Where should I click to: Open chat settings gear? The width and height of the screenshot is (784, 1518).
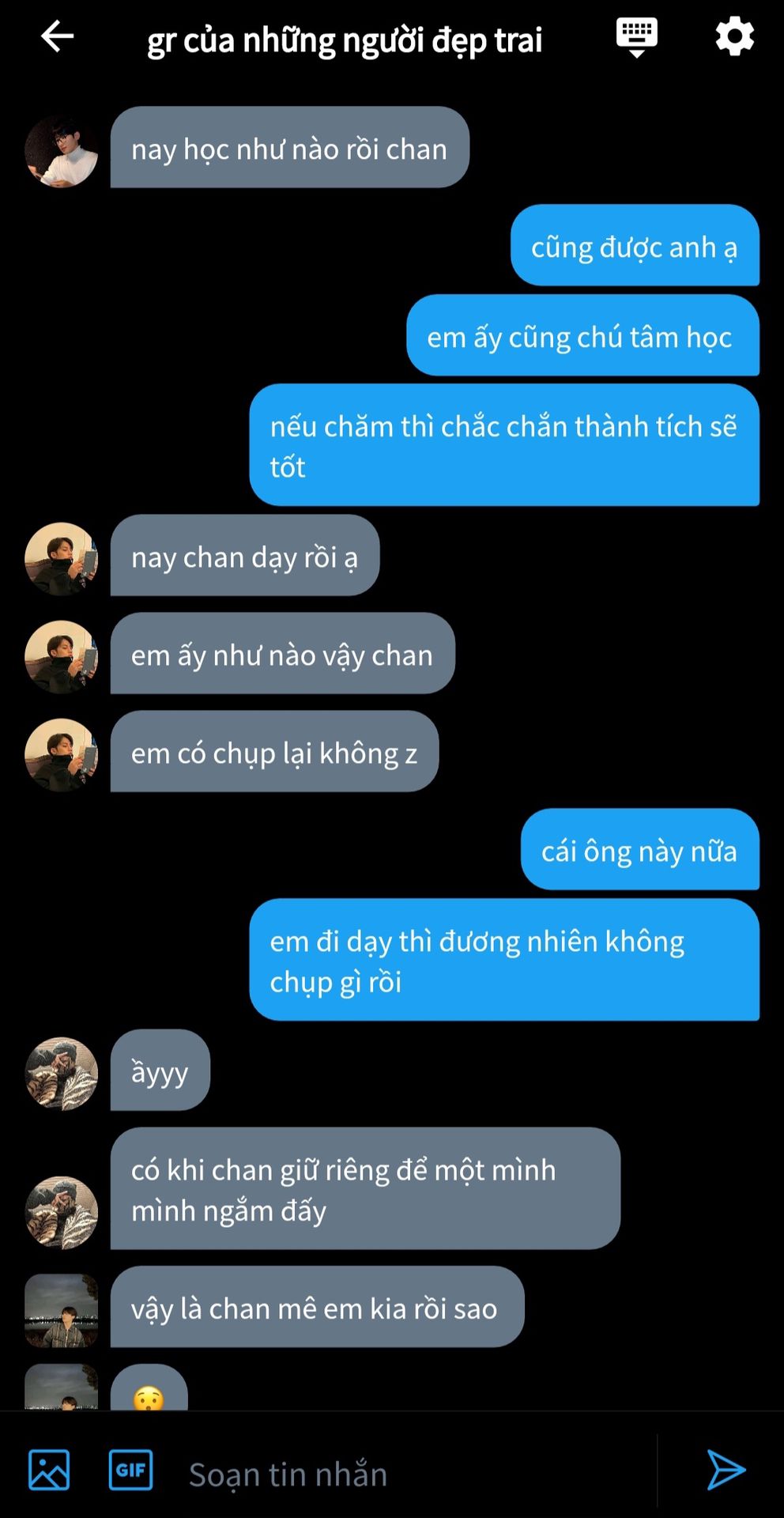734,36
